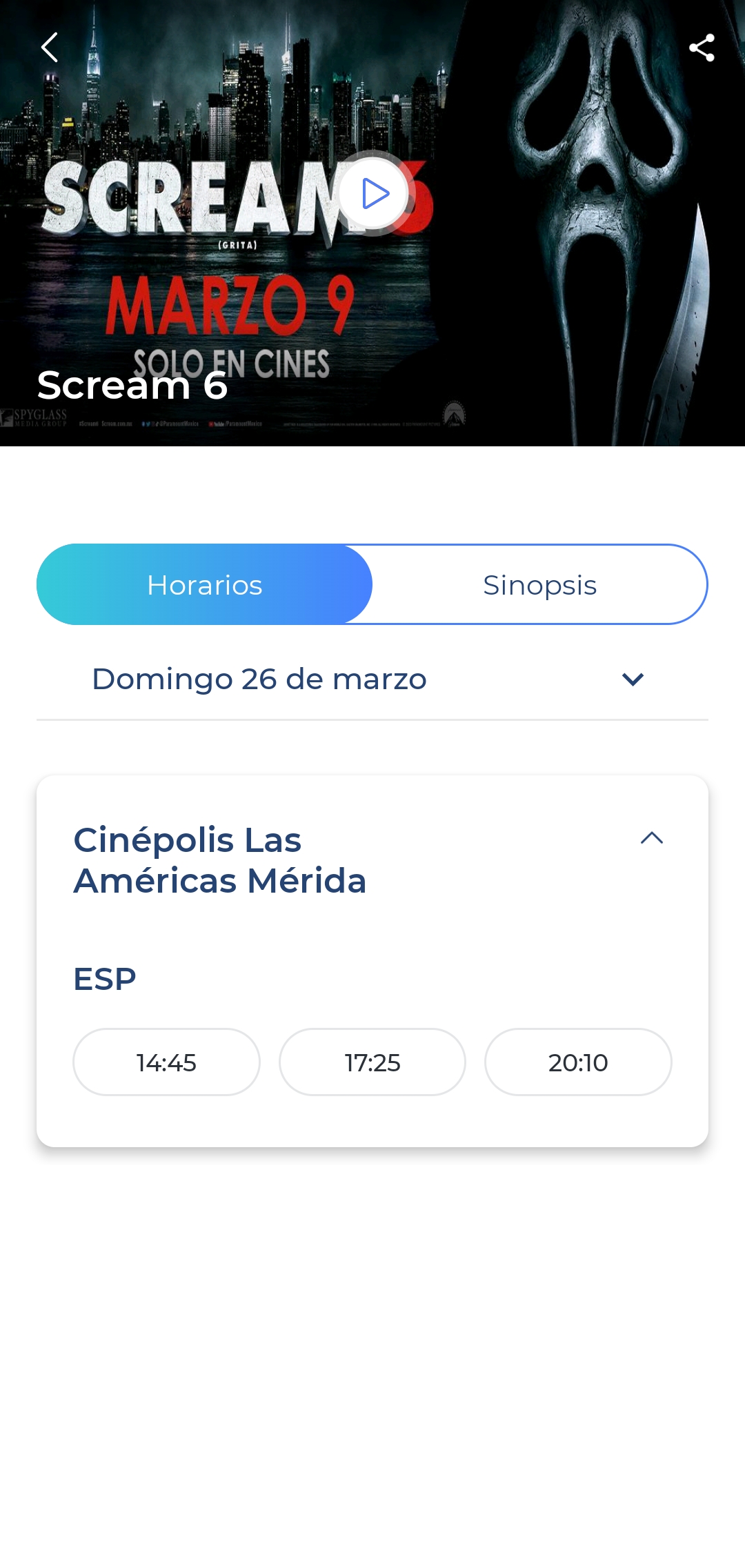The height and width of the screenshot is (1568, 745).
Task: Pick the 20:10 showtime
Action: [578, 1062]
